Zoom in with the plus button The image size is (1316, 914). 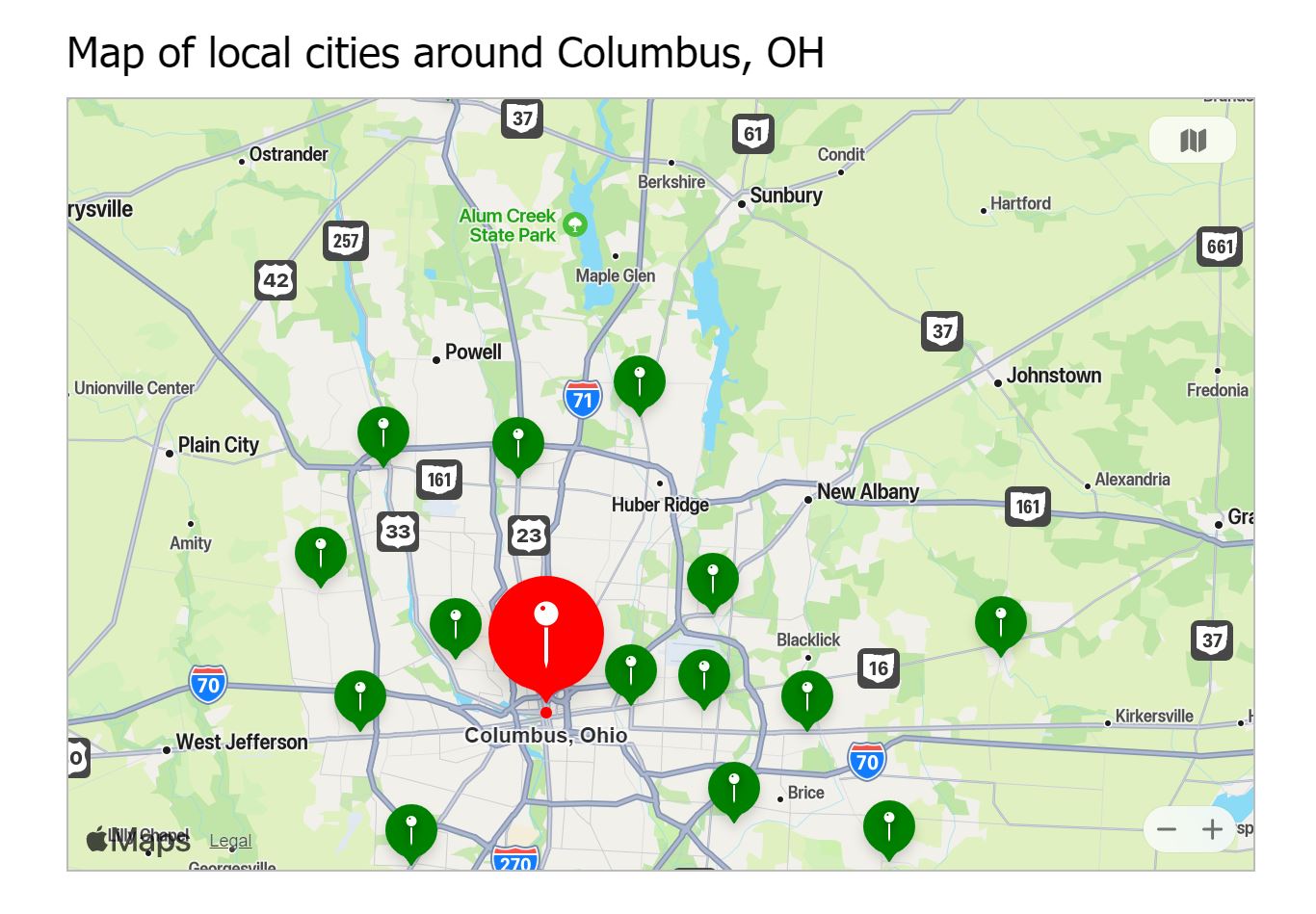[x=1212, y=829]
